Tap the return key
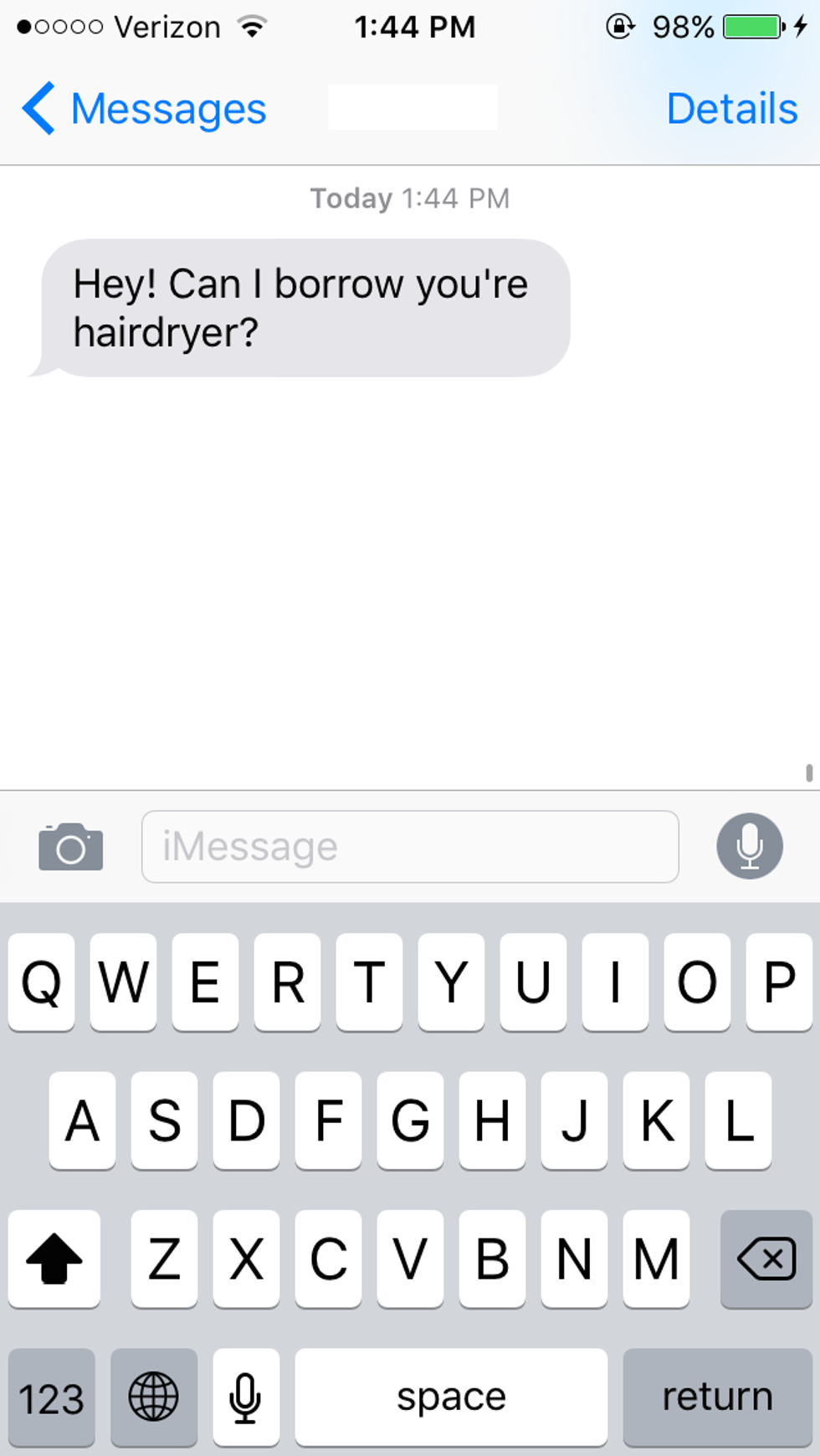This screenshot has width=820, height=1456. point(717,1397)
